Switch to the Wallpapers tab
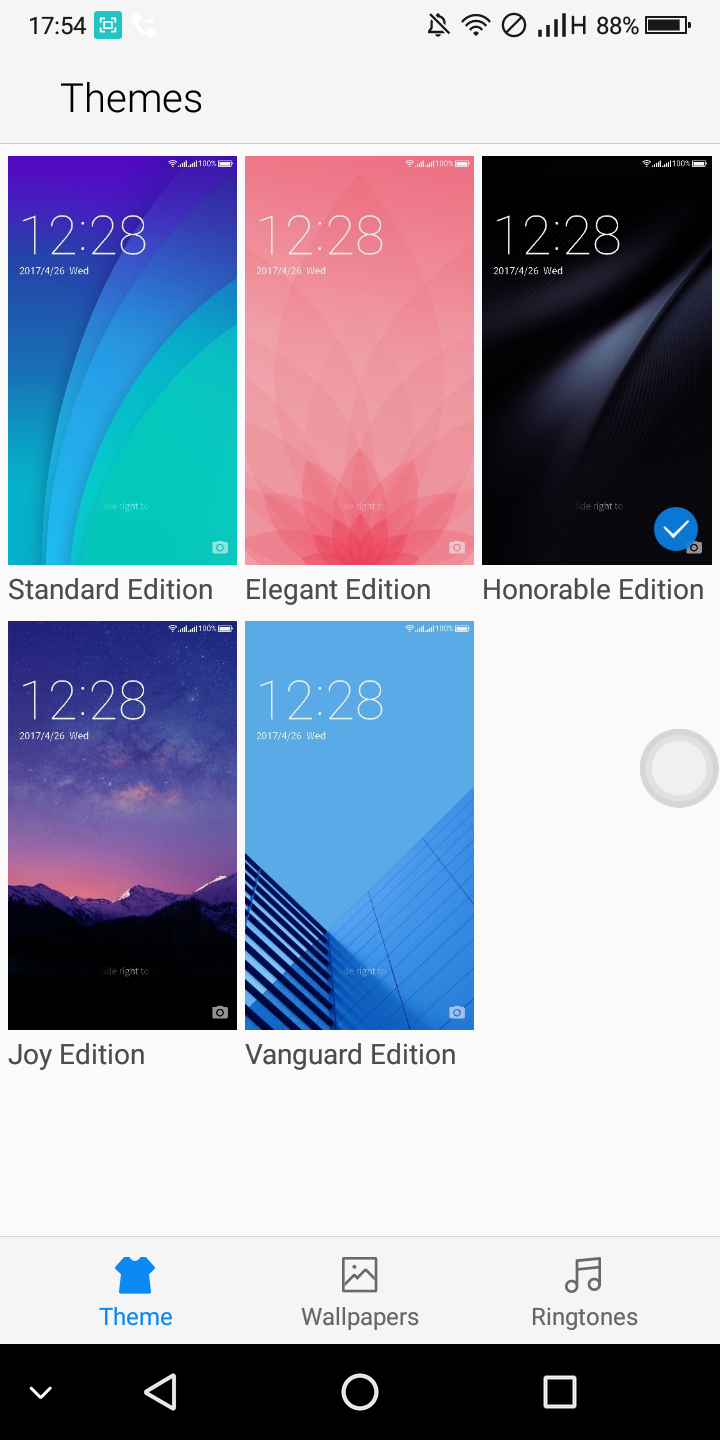This screenshot has width=720, height=1440. 360,1291
